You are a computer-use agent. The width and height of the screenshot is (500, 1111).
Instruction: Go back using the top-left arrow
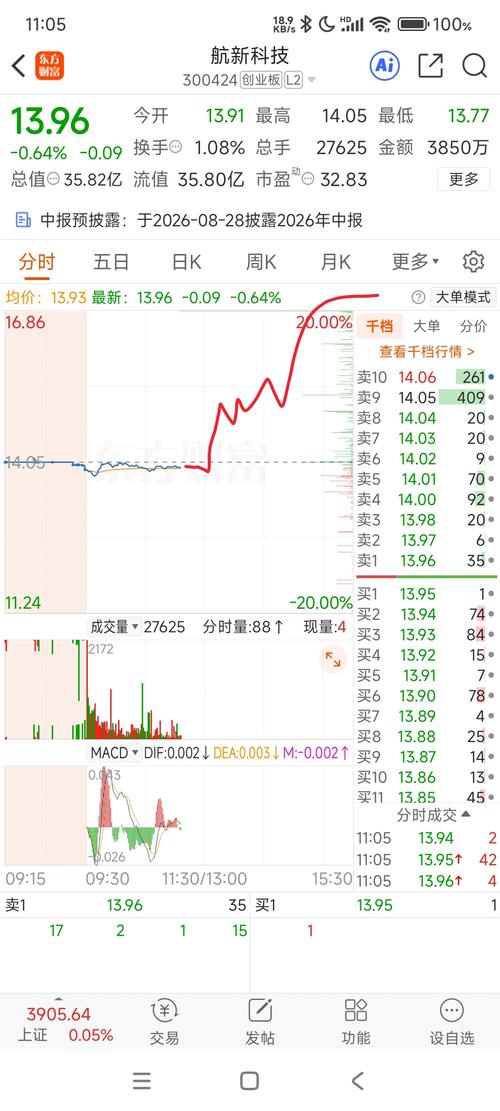(18, 66)
